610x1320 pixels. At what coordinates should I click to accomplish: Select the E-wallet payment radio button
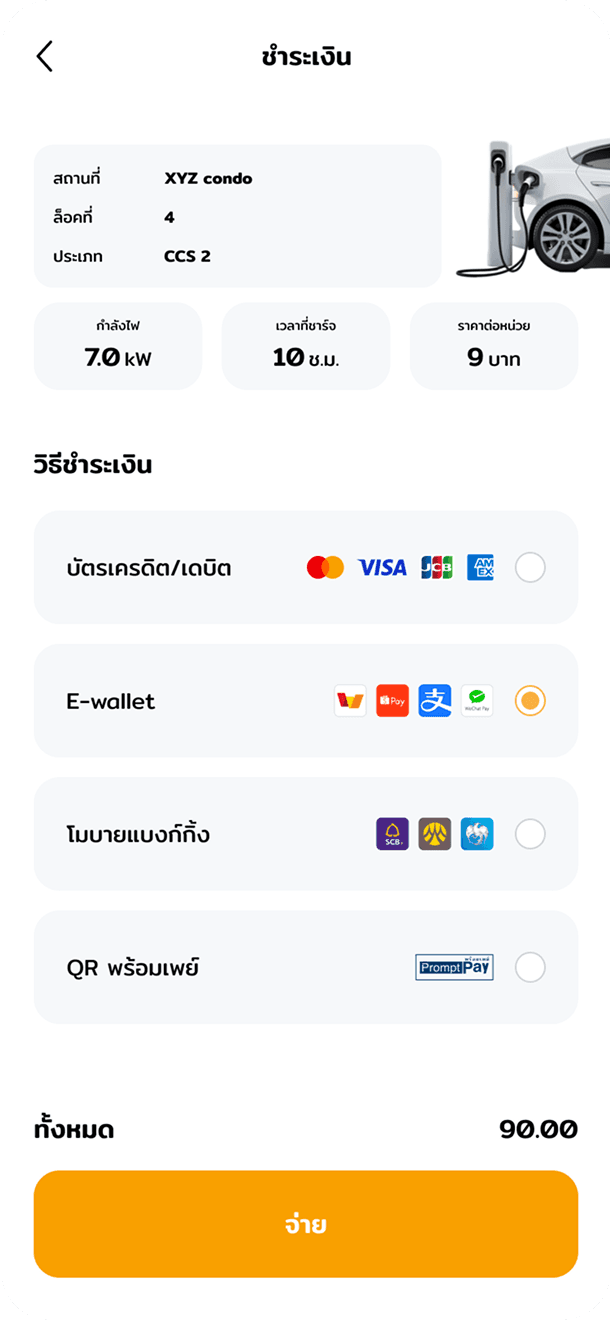(530, 701)
